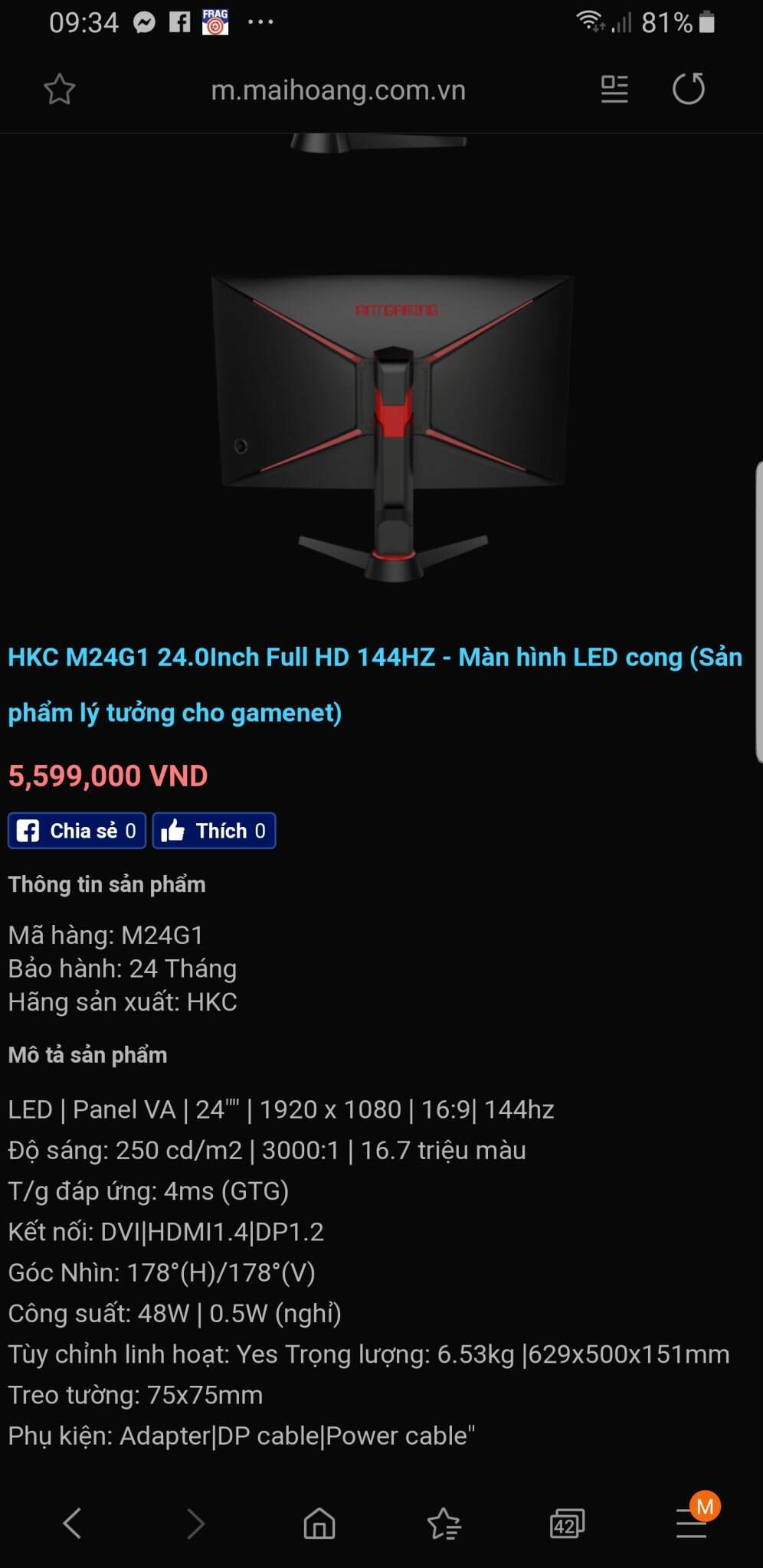Open reader mode for this page
Screen dimensions: 763x1568
tap(614, 90)
